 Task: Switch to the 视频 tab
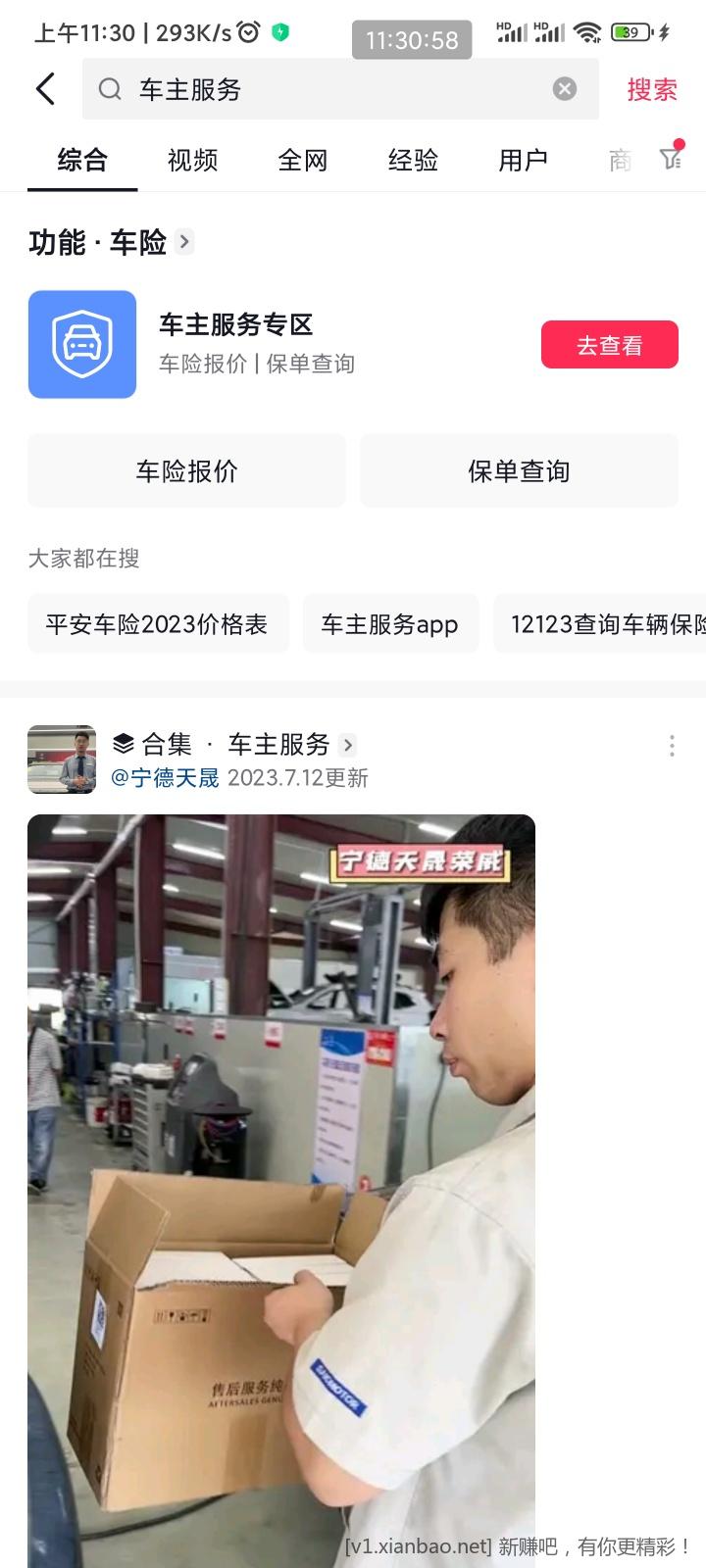pos(192,160)
